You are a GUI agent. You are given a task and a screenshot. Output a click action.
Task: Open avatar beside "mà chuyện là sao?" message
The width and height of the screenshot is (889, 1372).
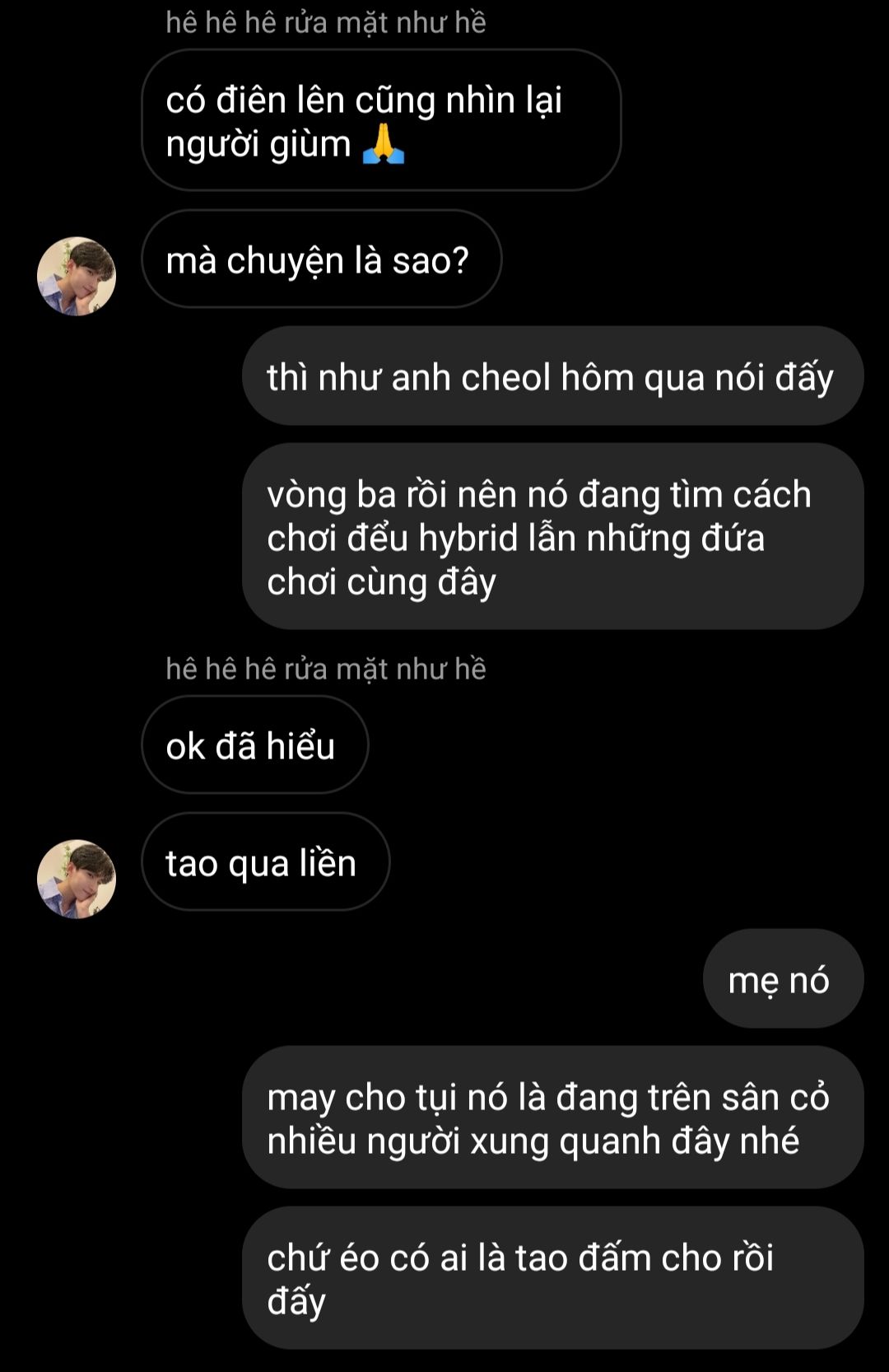pyautogui.click(x=77, y=277)
